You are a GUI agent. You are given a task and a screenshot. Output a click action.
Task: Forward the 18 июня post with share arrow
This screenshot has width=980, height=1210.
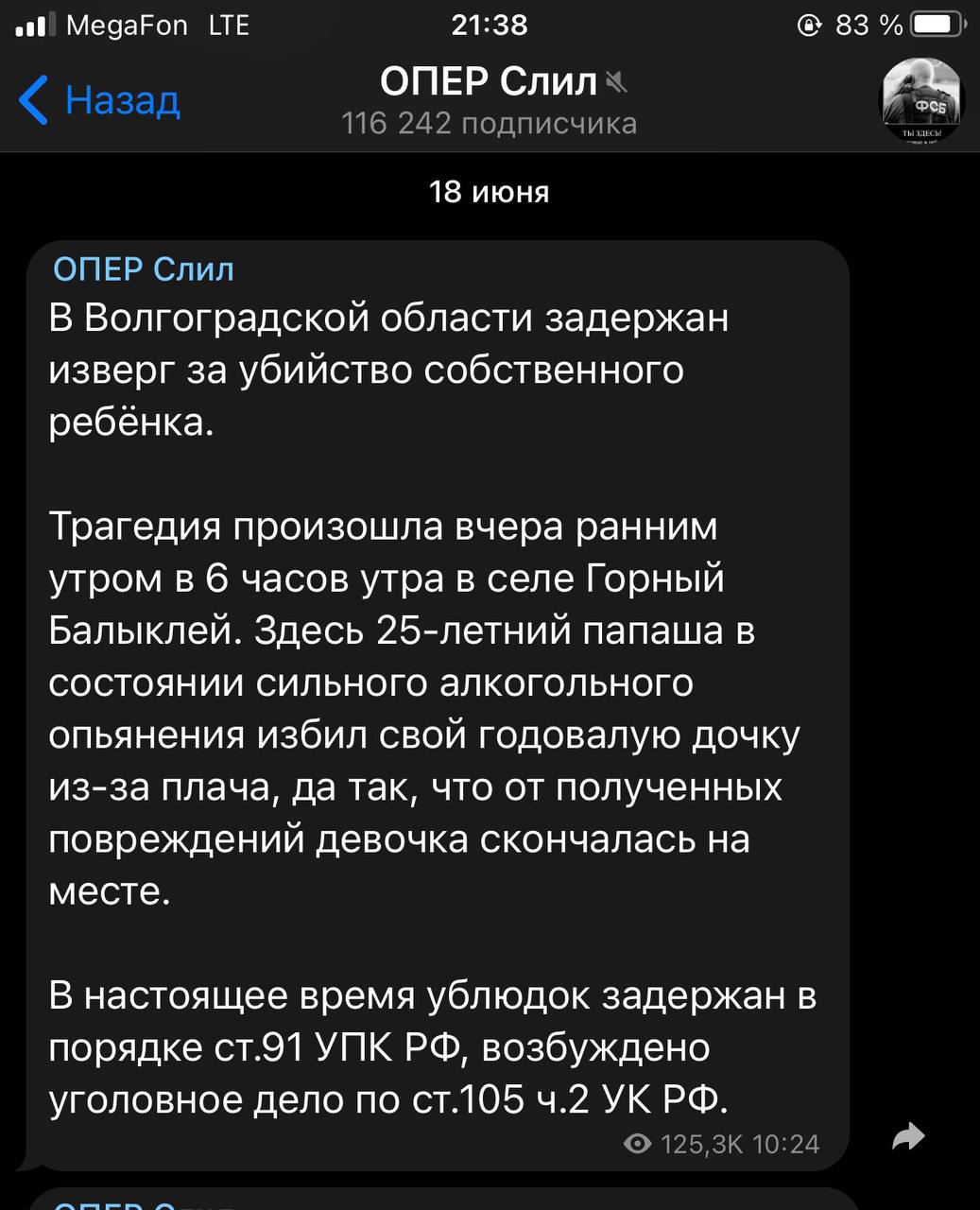(x=908, y=1136)
